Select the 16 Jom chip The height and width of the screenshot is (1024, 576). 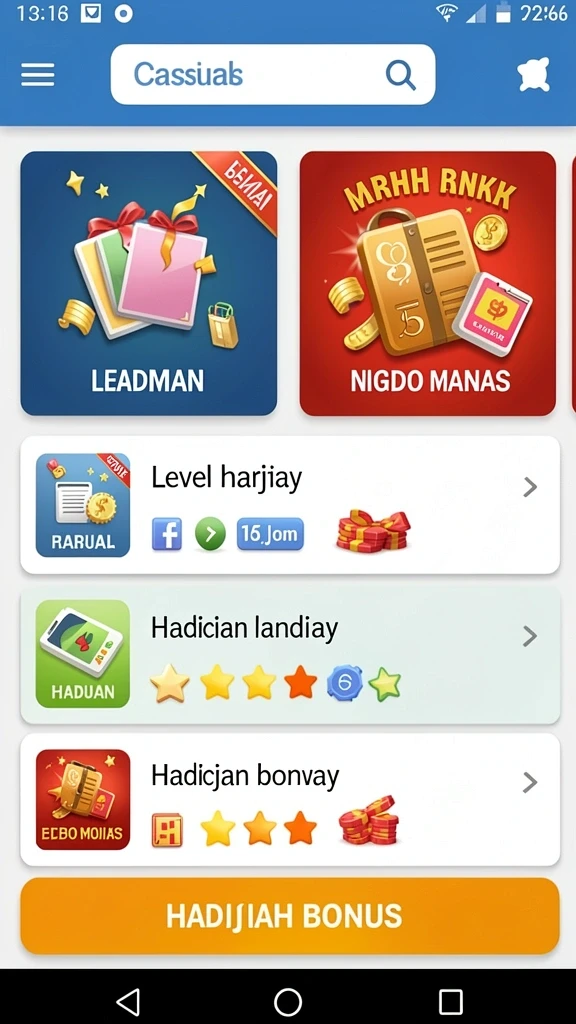270,534
